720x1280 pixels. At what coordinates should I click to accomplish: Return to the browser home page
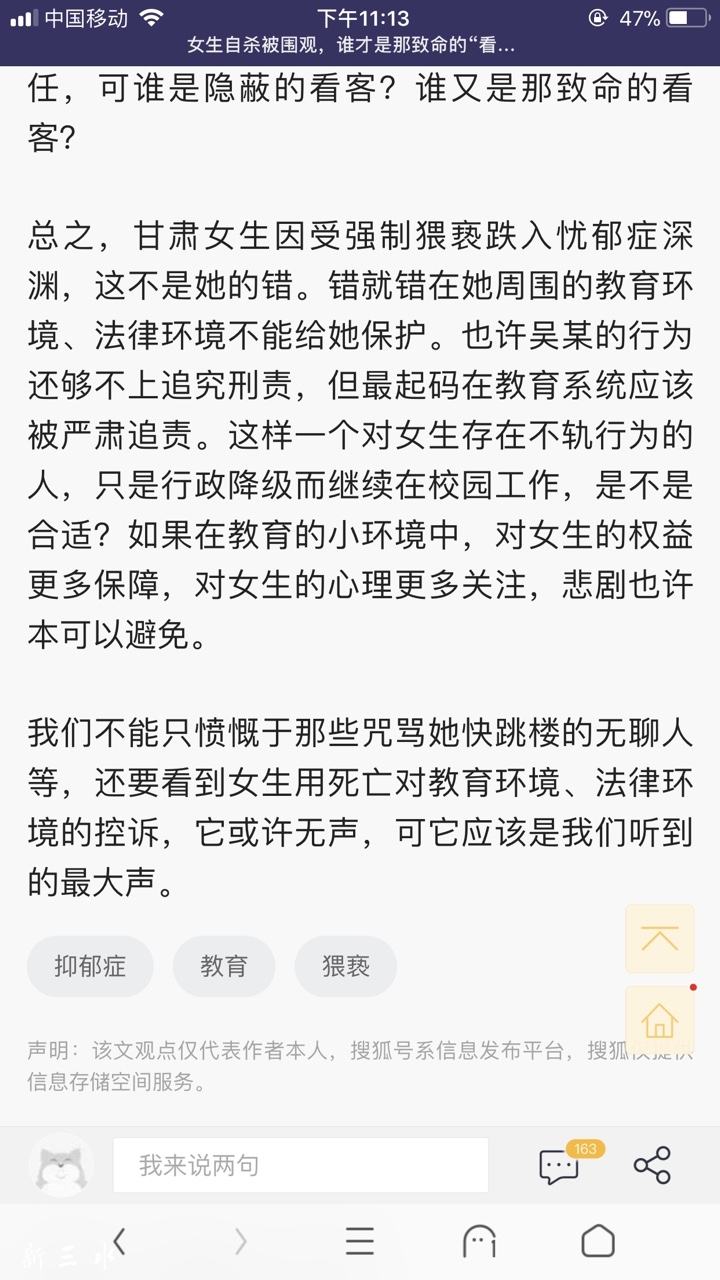(598, 1241)
